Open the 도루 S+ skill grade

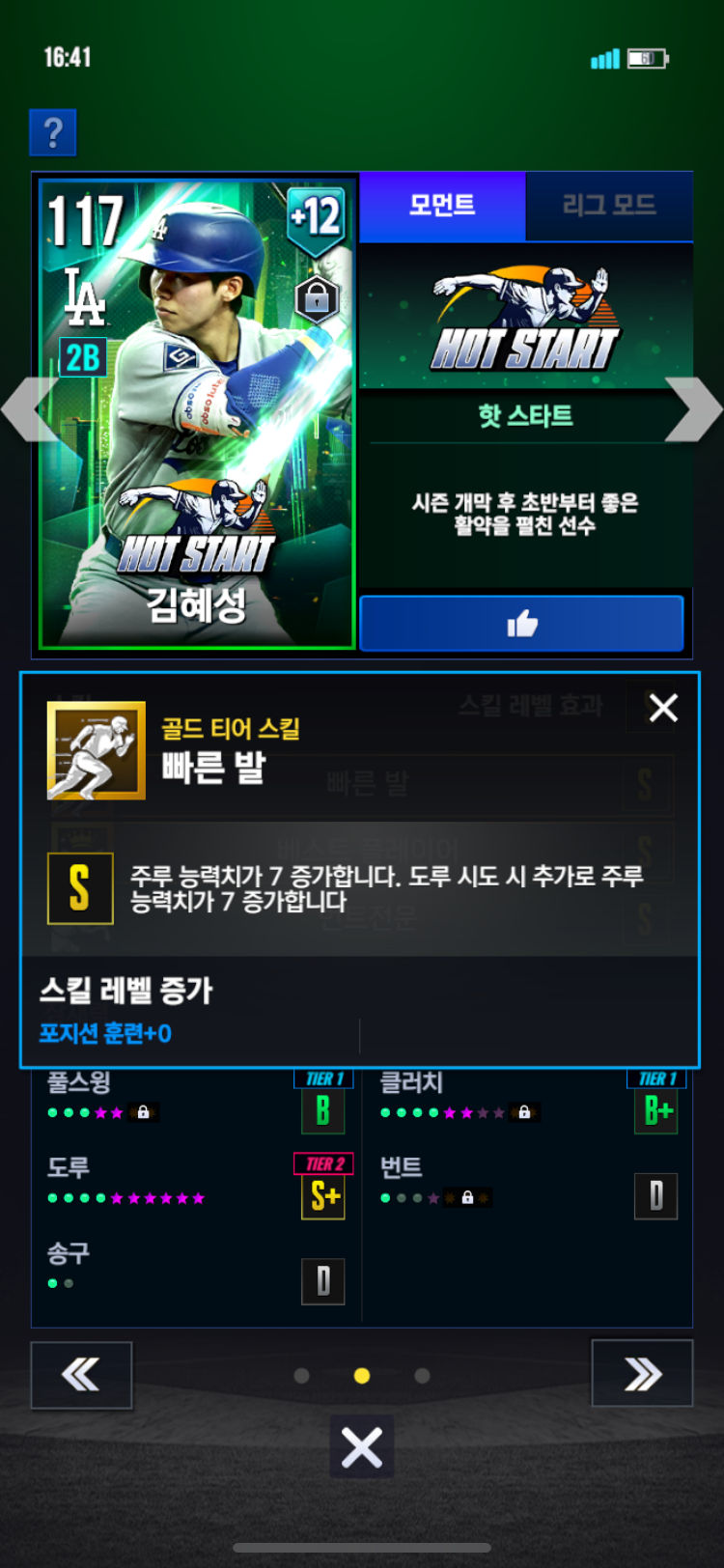[x=323, y=1197]
